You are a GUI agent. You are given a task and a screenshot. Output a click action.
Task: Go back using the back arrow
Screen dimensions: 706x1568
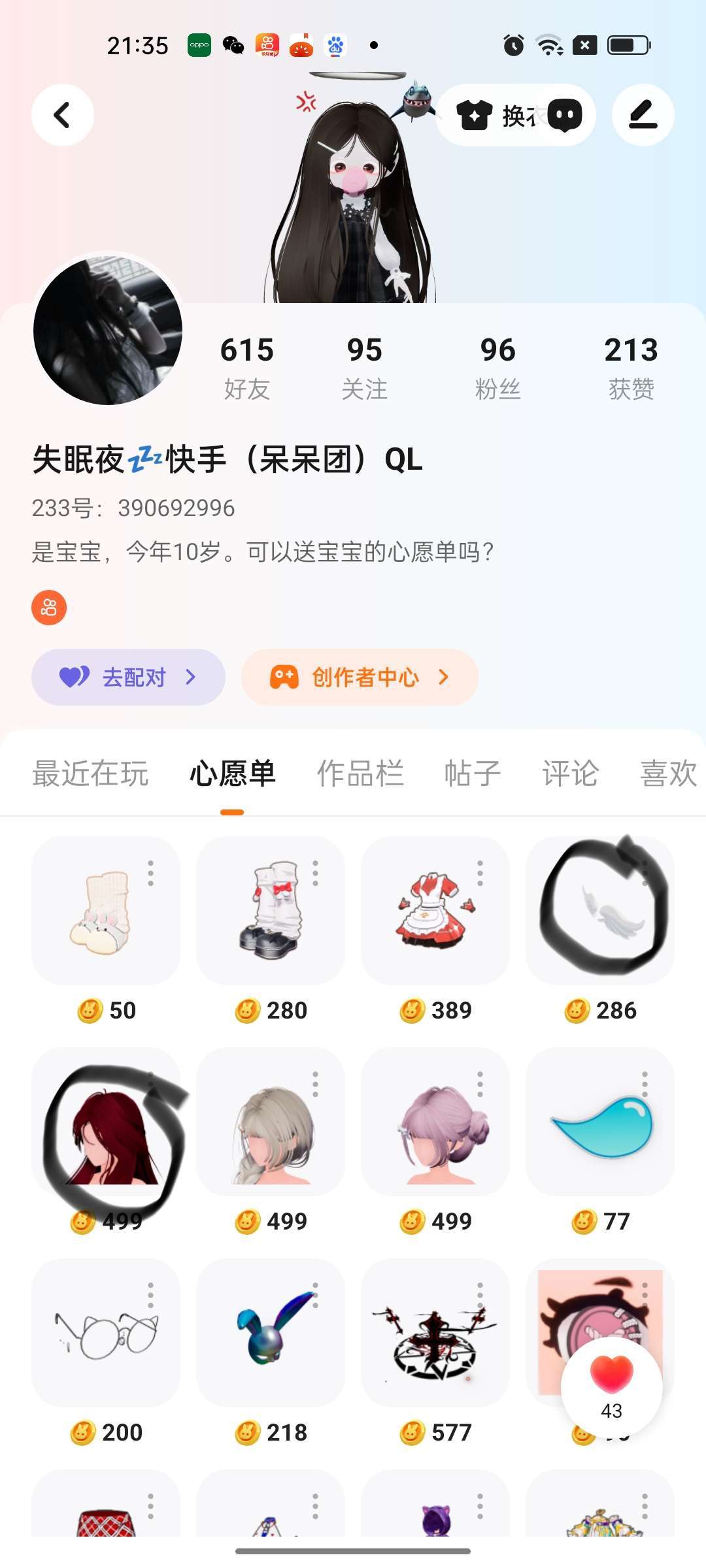(x=62, y=115)
